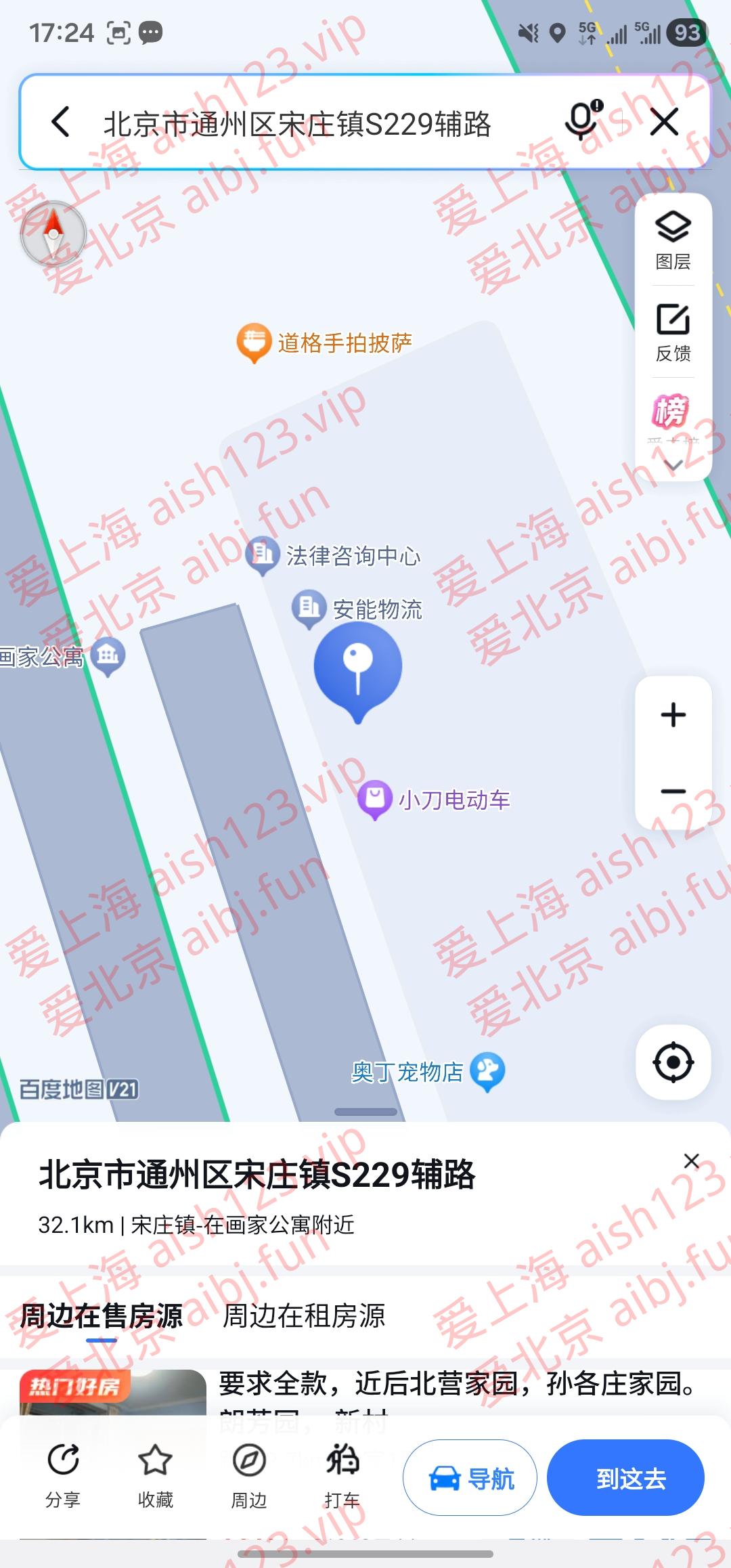Viewport: 731px width, 1568px height.
Task: Clear the search box with X
Action: click(666, 122)
